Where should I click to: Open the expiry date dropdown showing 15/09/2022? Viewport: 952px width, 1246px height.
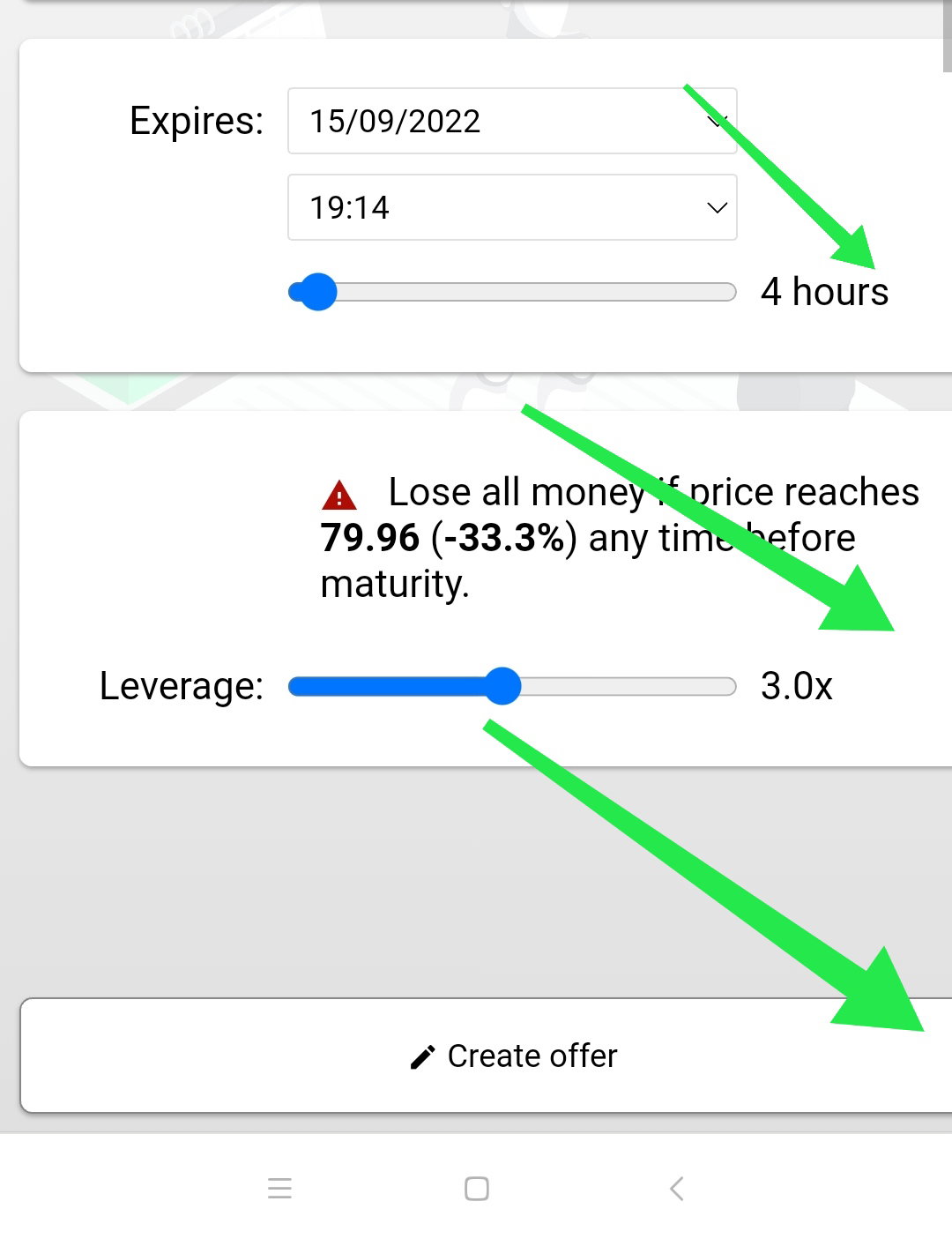[x=512, y=121]
